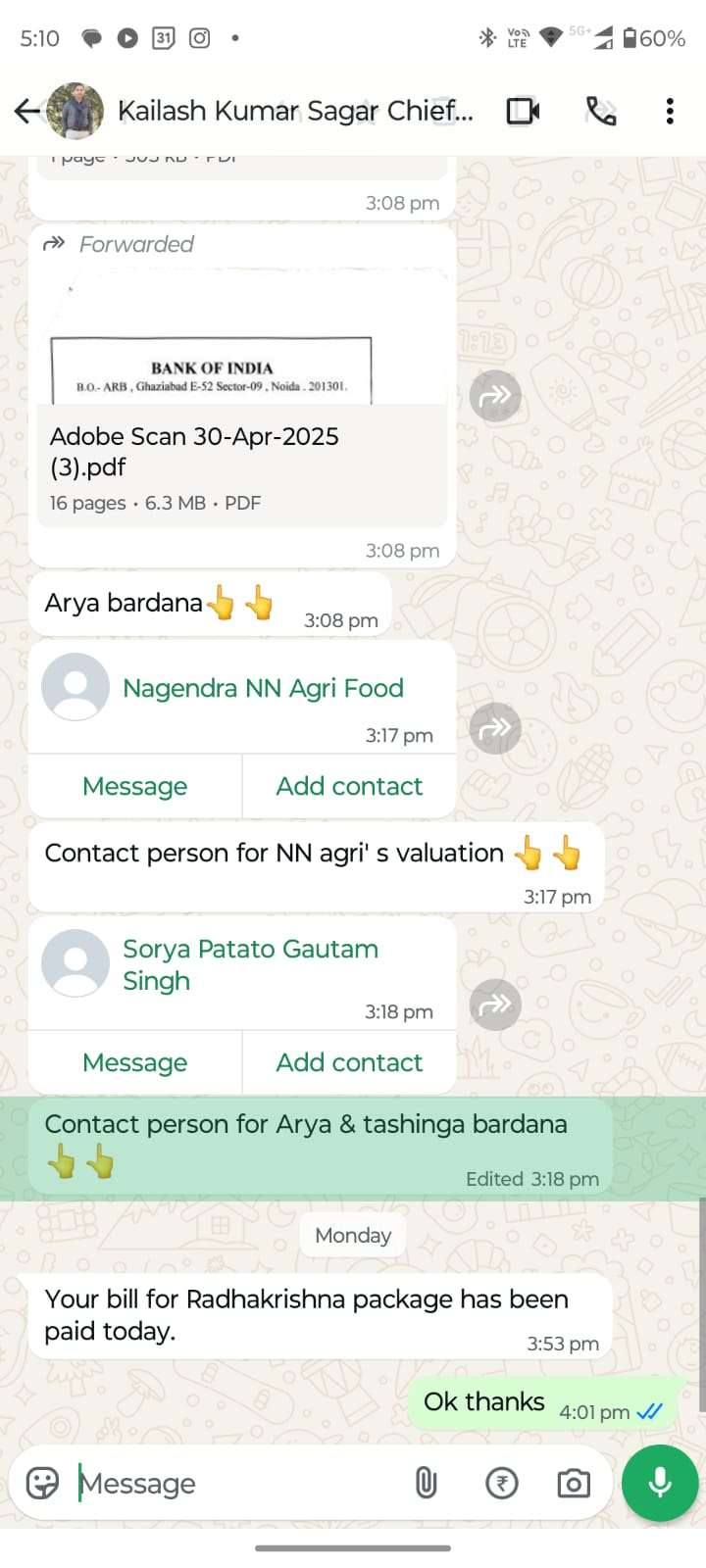Add Nagendra NN Agri Food as contact
This screenshot has height=1568, width=706.
pyautogui.click(x=349, y=786)
